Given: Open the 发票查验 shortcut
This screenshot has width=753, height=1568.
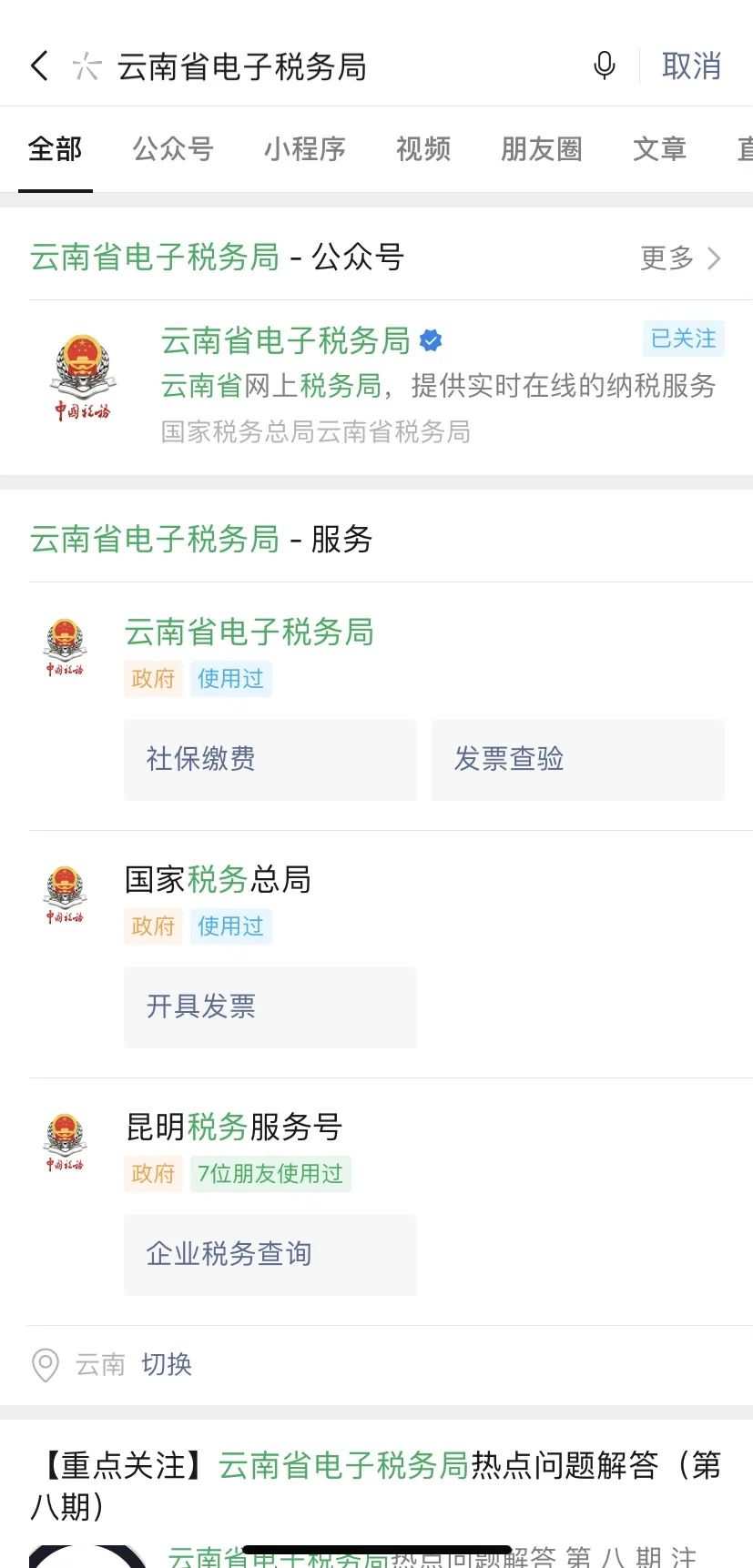Looking at the screenshot, I should (x=578, y=759).
